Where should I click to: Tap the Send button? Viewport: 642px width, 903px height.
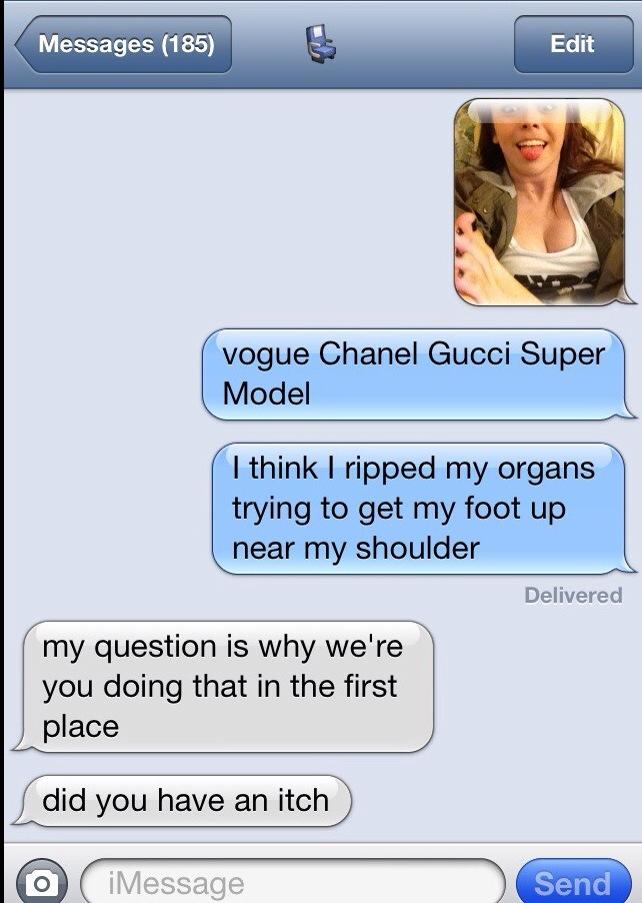pyautogui.click(x=572, y=882)
